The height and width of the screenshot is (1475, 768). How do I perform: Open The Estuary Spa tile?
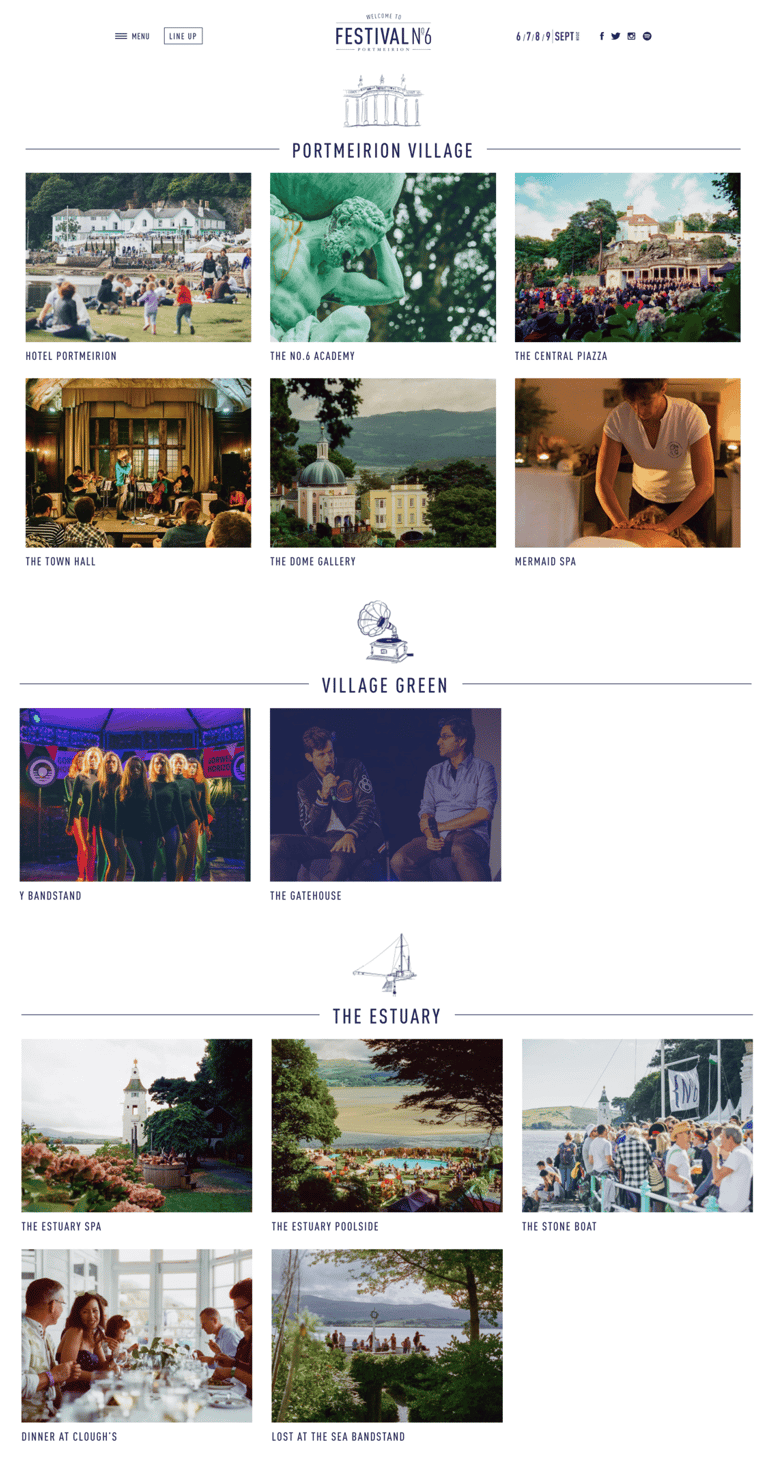(137, 1126)
